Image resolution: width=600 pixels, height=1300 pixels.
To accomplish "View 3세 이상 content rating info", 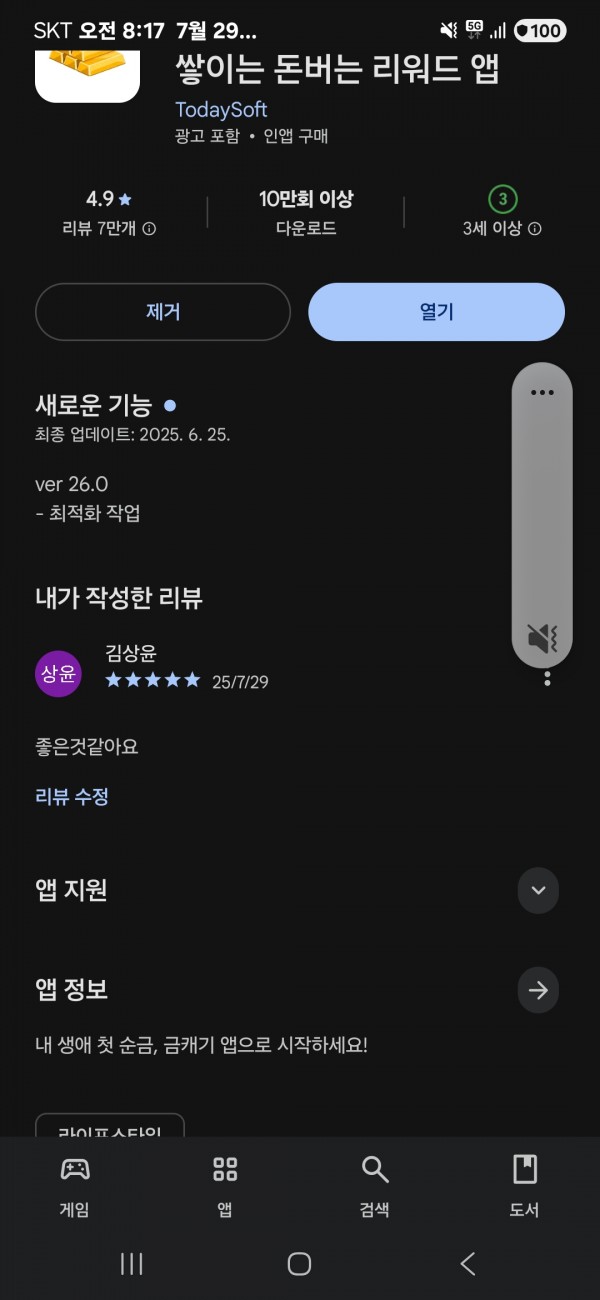I will pyautogui.click(x=535, y=229).
